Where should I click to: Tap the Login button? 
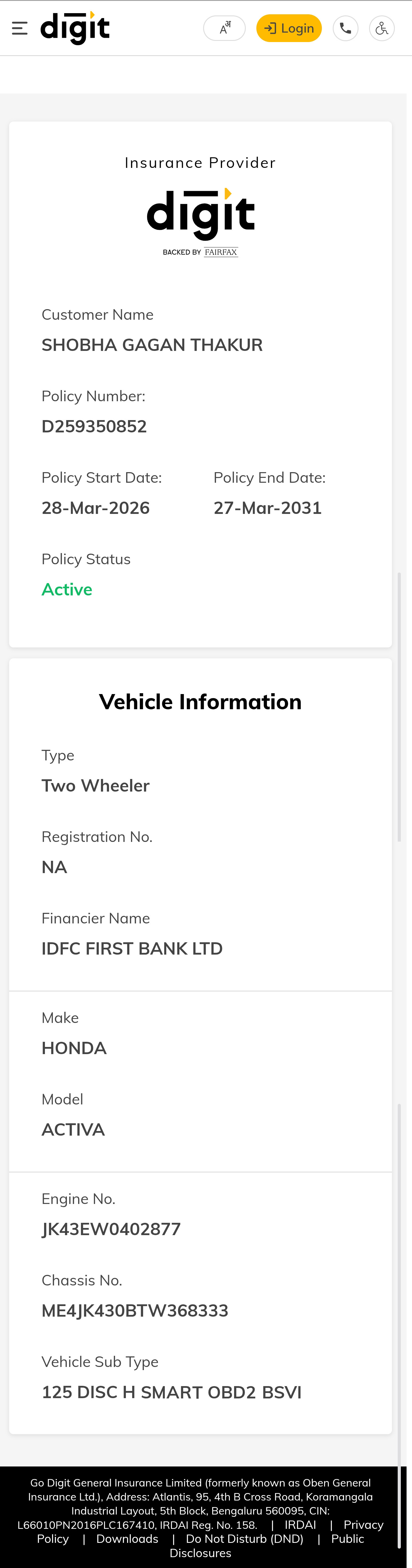288,29
